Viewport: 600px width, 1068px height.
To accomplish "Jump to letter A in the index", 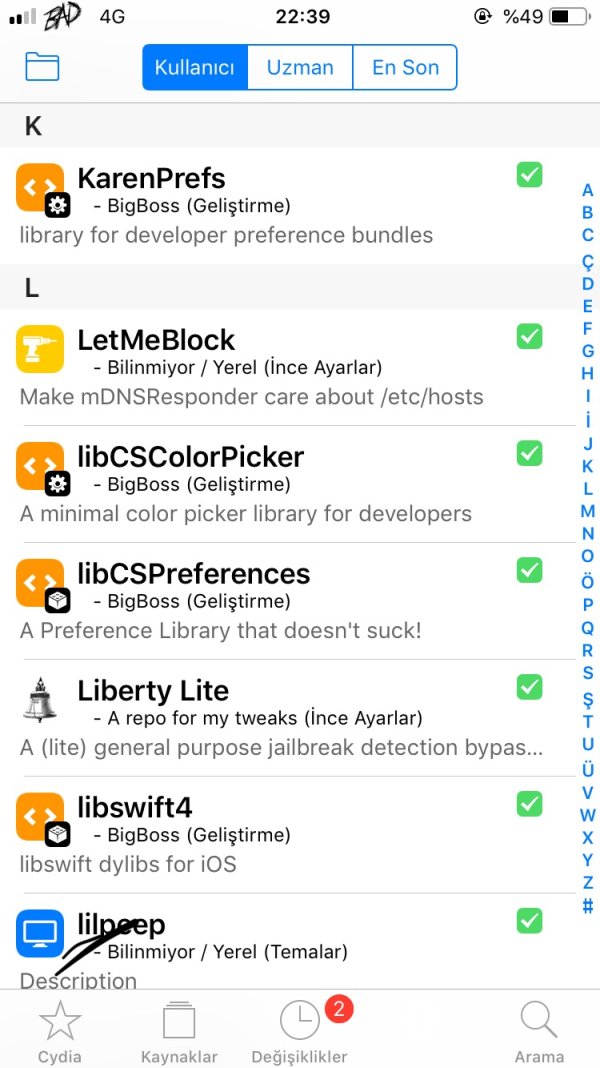I will pyautogui.click(x=588, y=190).
